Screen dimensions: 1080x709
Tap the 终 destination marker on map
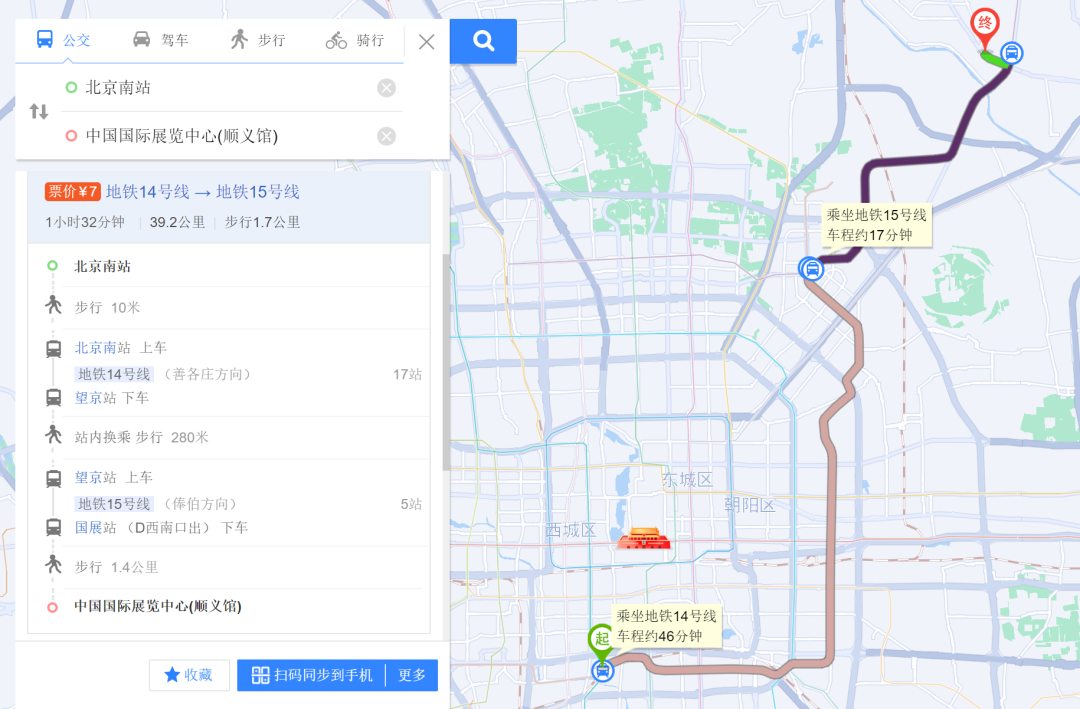985,24
